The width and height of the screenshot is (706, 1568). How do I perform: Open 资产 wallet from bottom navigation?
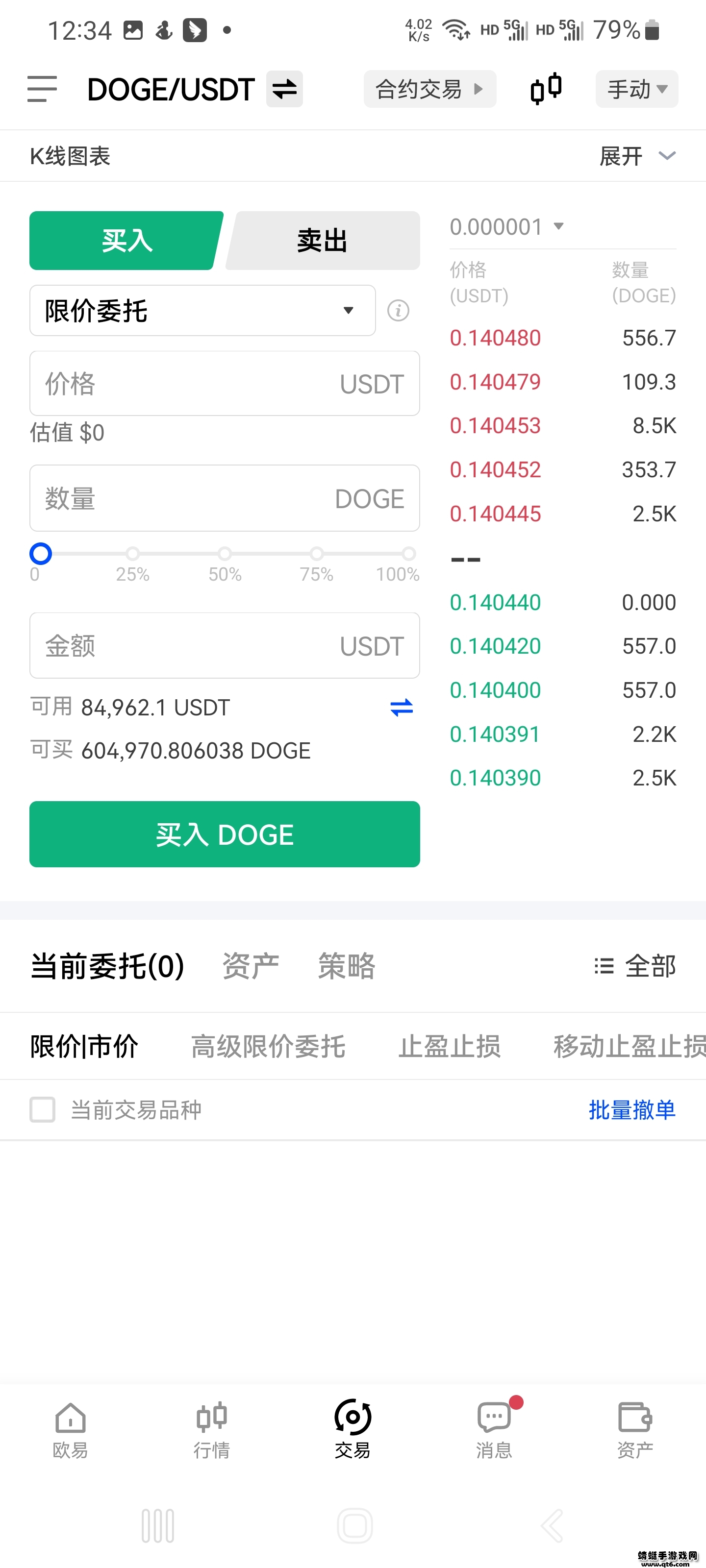(x=635, y=1430)
